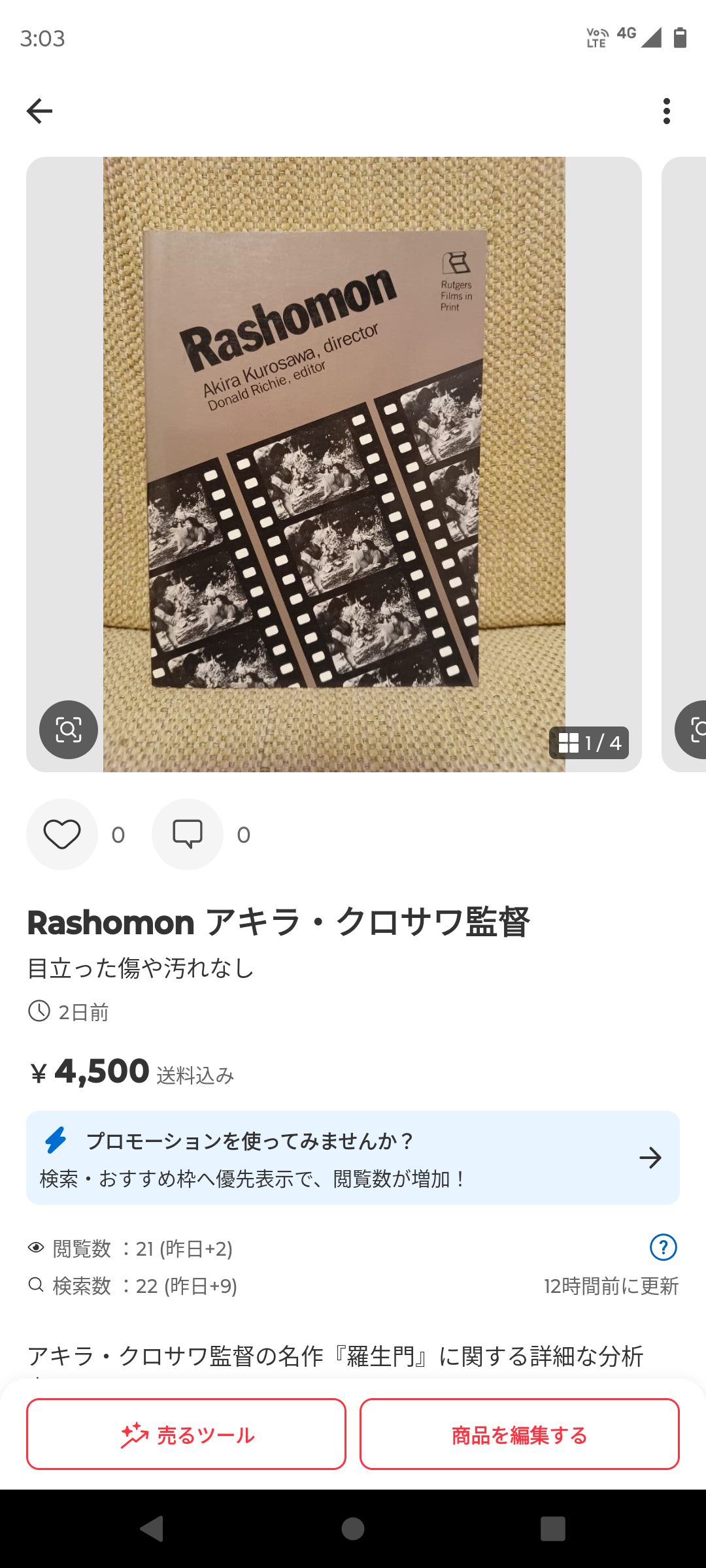Tap the 売るツール button
The width and height of the screenshot is (706, 1568).
[186, 1435]
